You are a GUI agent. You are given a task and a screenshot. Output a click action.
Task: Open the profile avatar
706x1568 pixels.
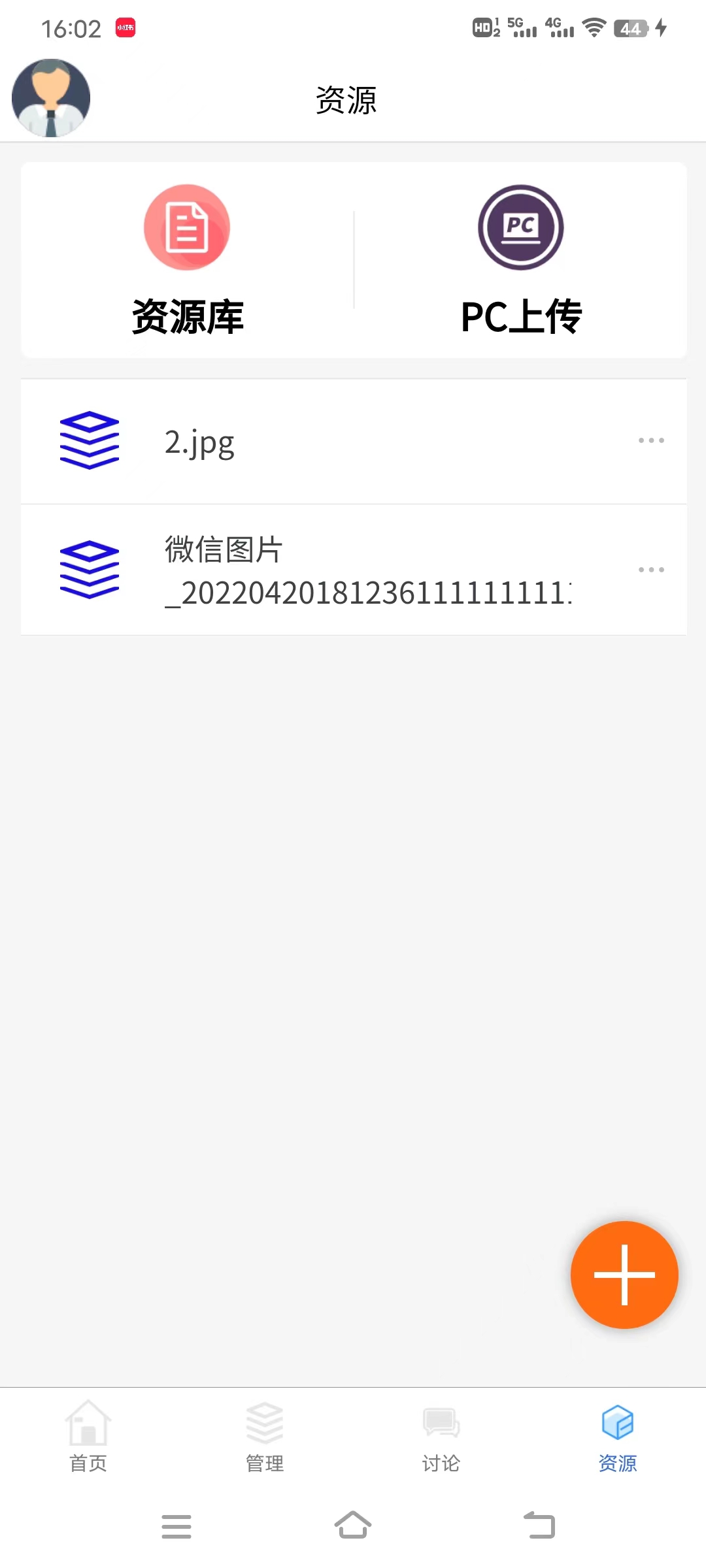coord(51,98)
